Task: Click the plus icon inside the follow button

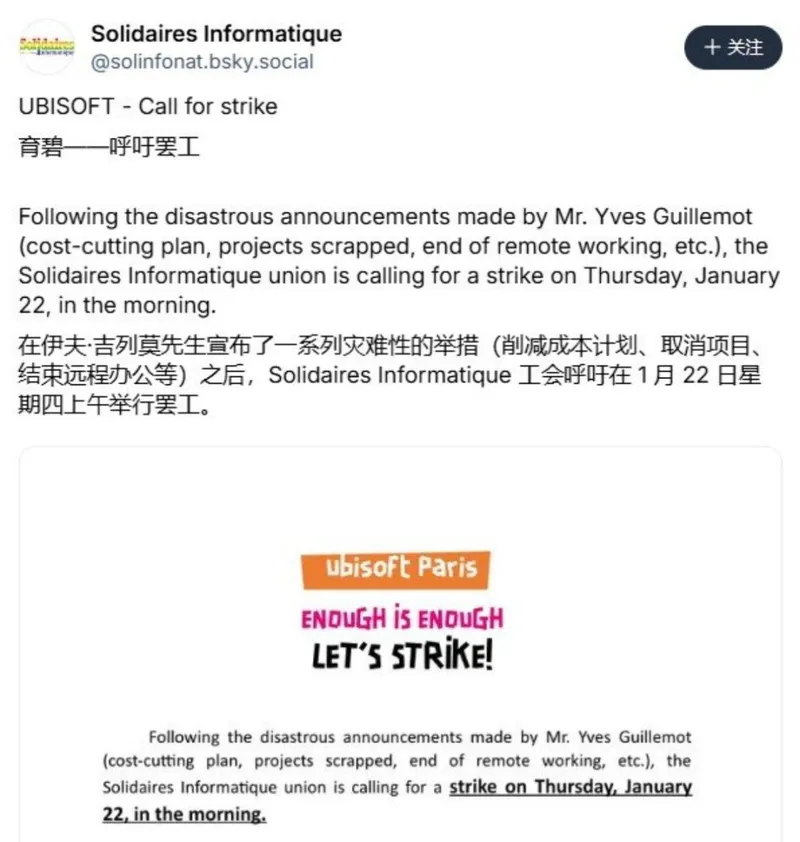Action: point(713,46)
